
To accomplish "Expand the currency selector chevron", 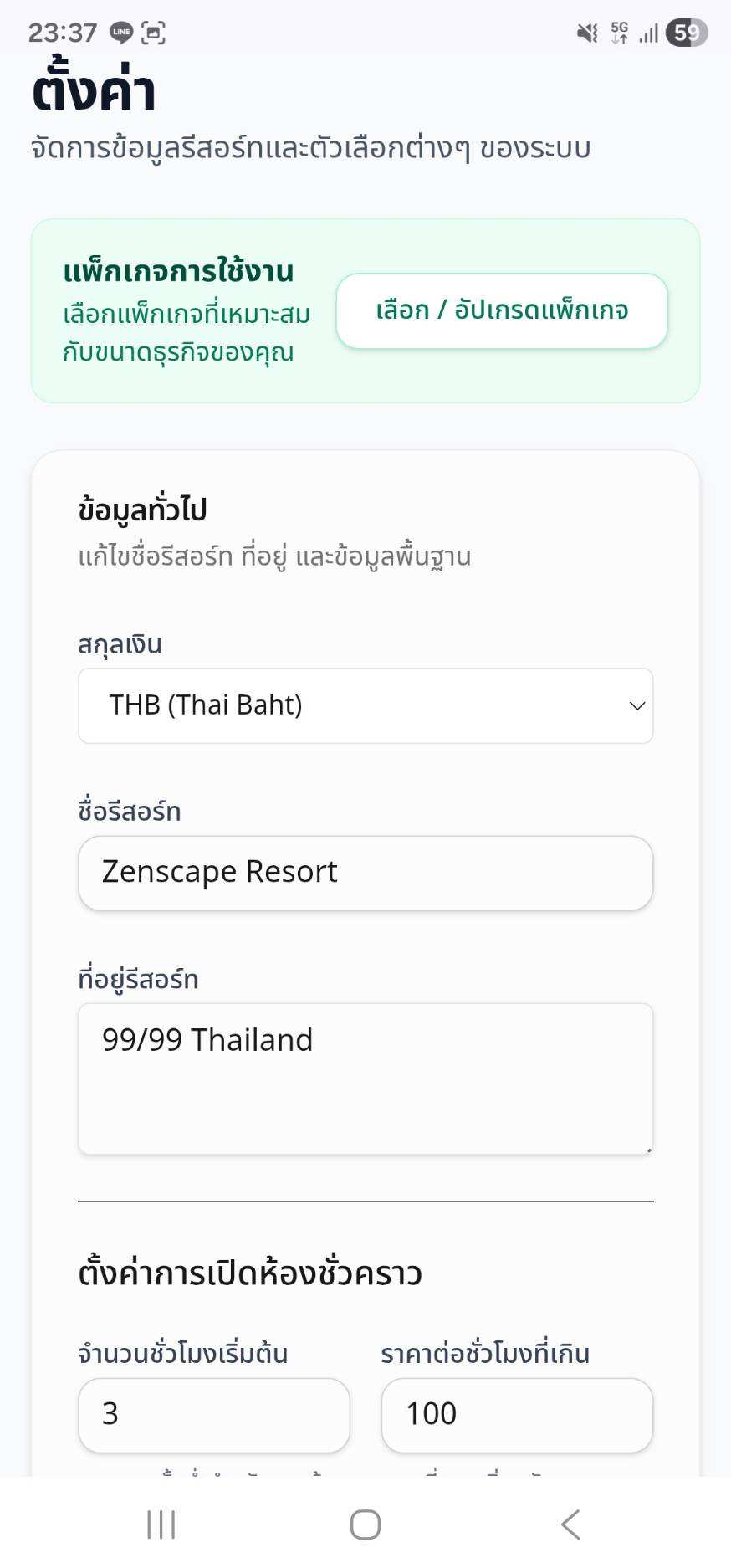I will (637, 705).
